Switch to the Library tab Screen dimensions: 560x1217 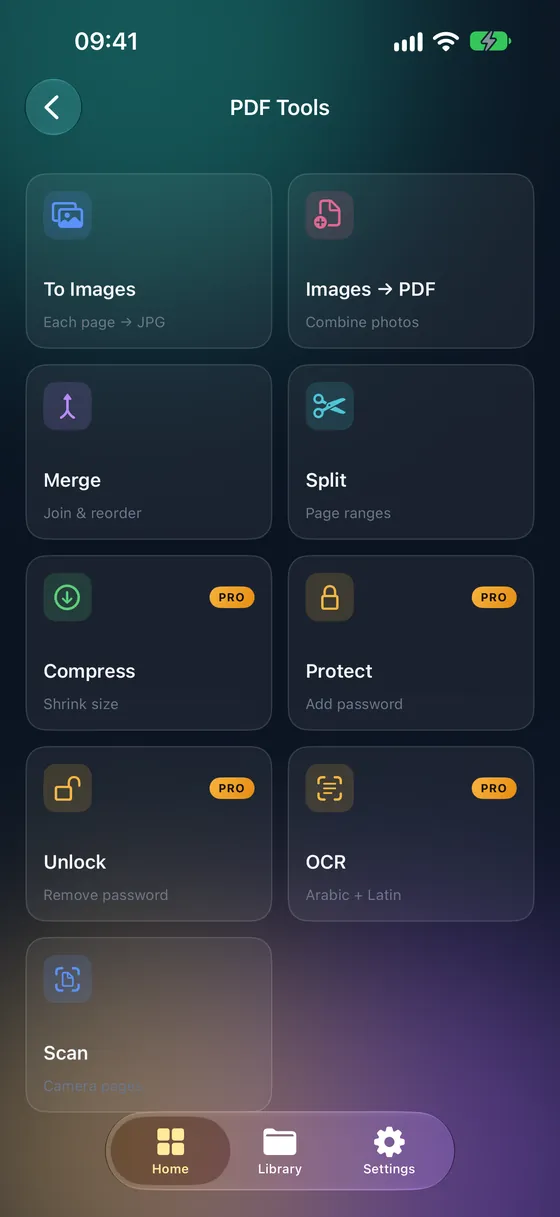click(280, 1151)
